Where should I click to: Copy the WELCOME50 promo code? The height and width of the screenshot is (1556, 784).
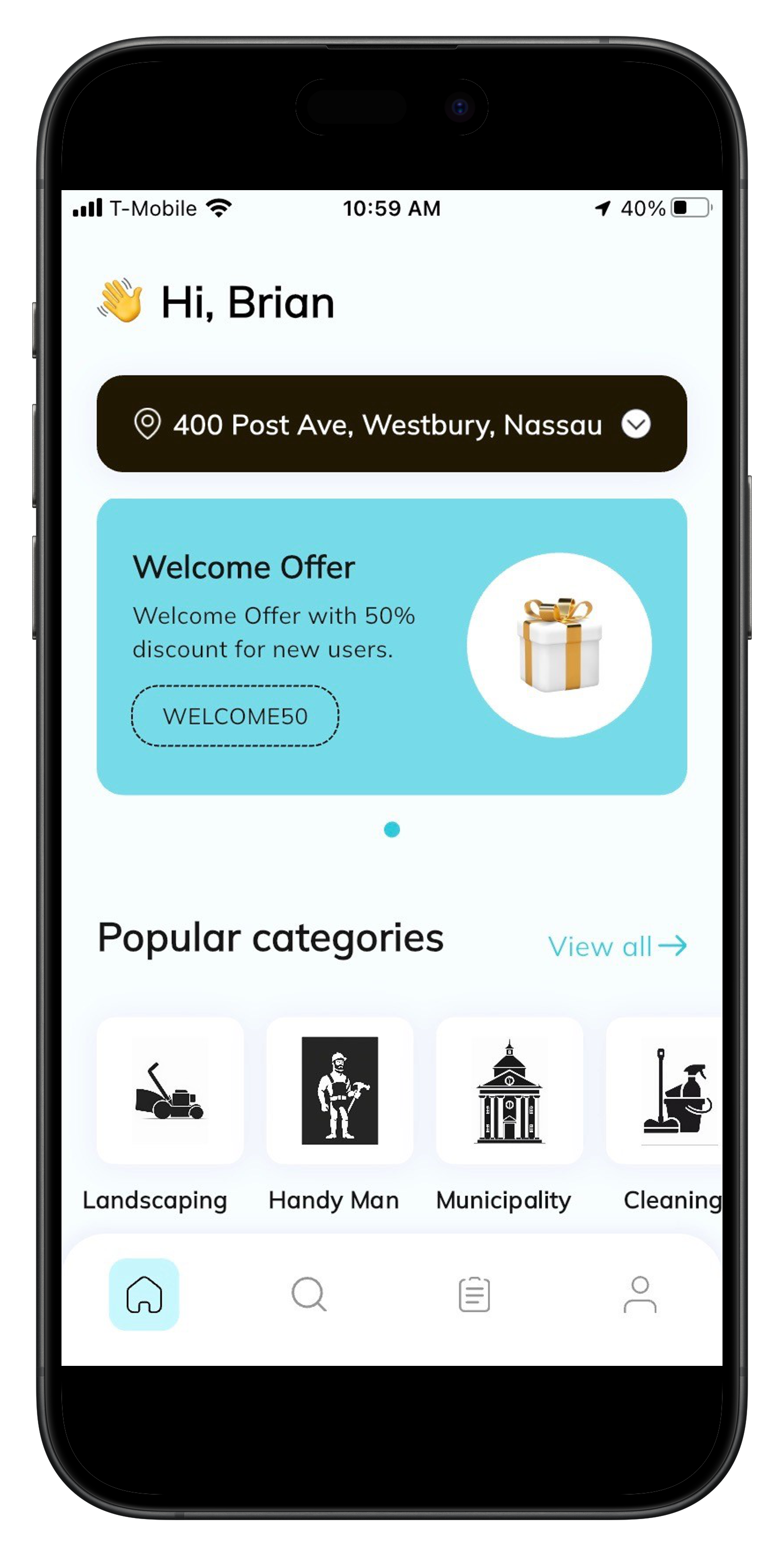pos(235,716)
